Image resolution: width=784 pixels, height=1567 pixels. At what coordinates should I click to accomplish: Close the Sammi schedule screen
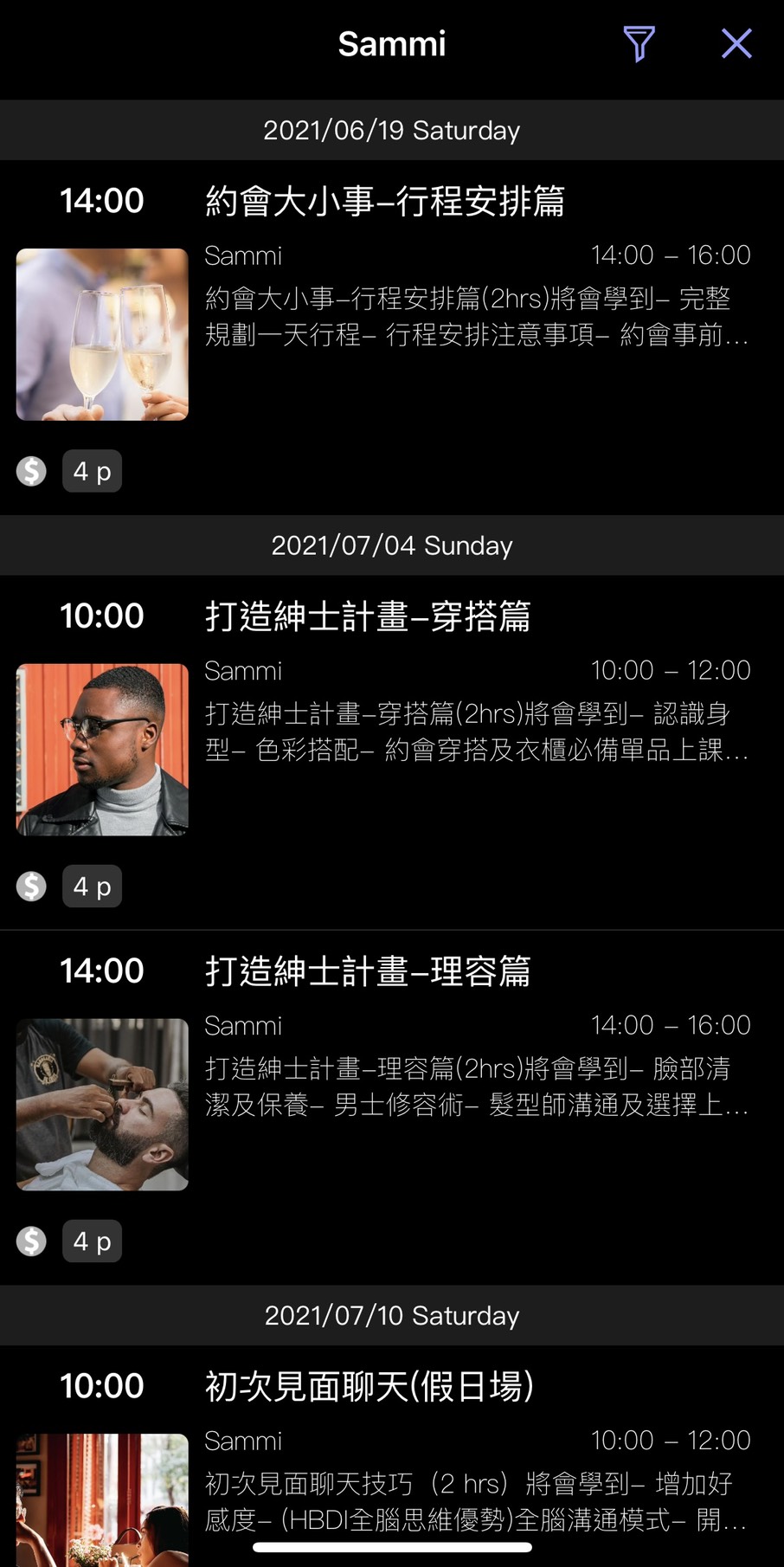pyautogui.click(x=736, y=43)
